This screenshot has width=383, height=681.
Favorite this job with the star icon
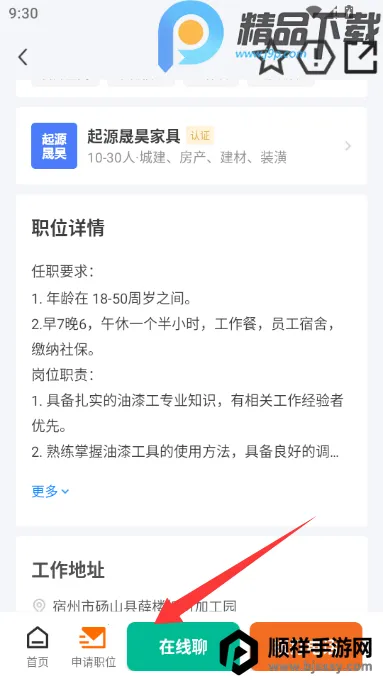pos(271,57)
